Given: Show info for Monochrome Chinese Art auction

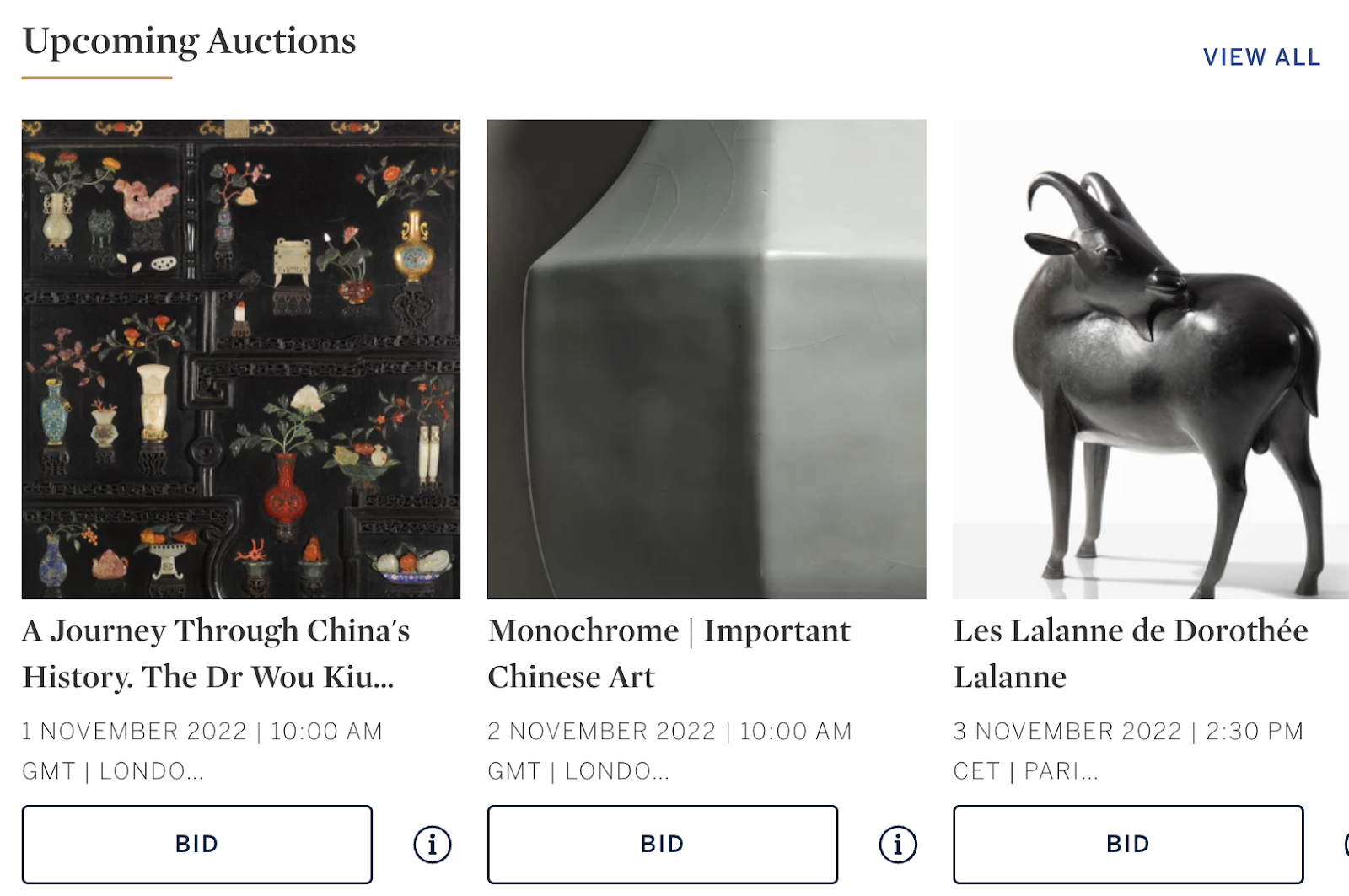Looking at the screenshot, I should coord(898,844).
